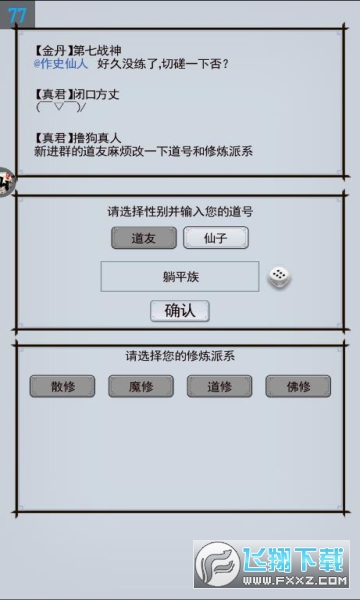
Task: Select 道修 as cultivation path
Action: click(220, 386)
